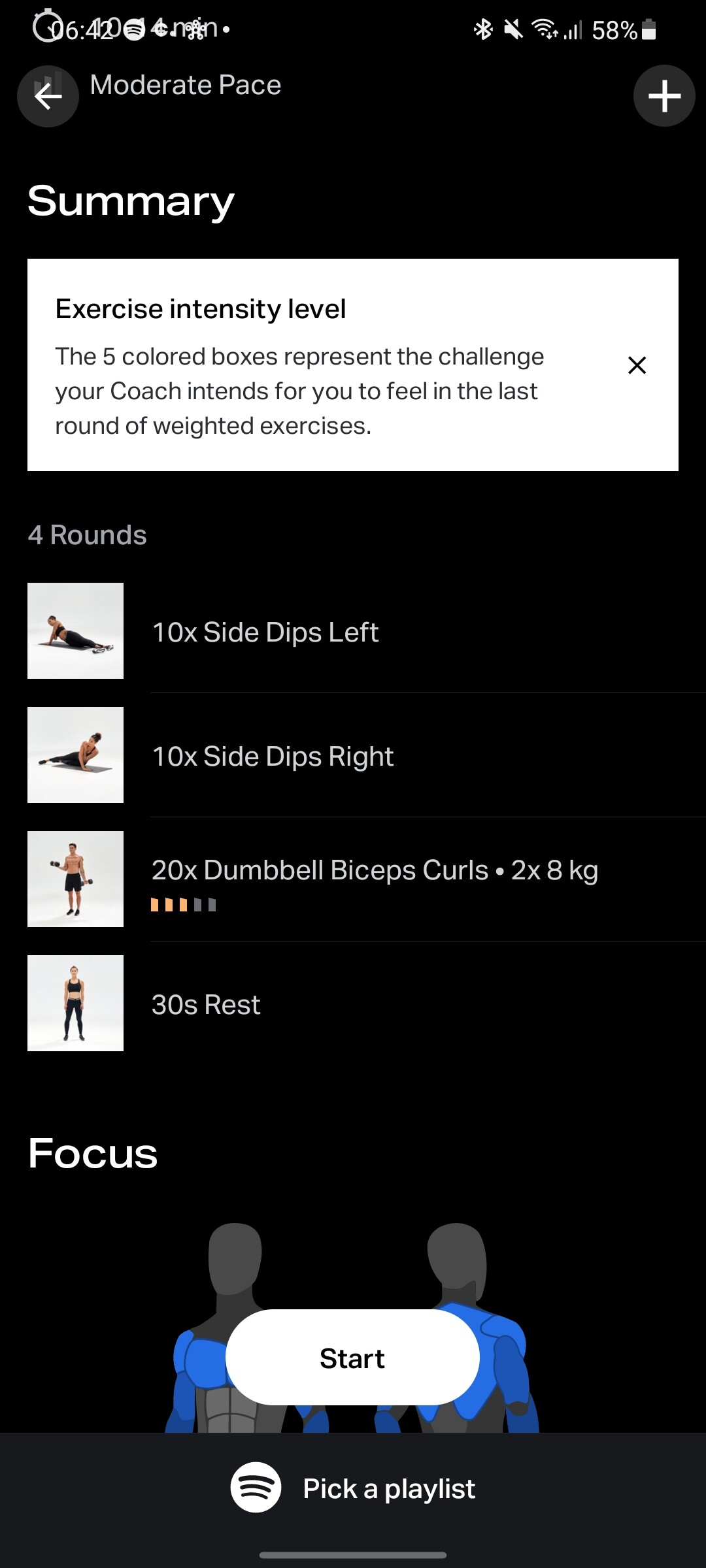The width and height of the screenshot is (706, 1568).
Task: Open the 10x Side Dips Right exercise
Action: (353, 755)
